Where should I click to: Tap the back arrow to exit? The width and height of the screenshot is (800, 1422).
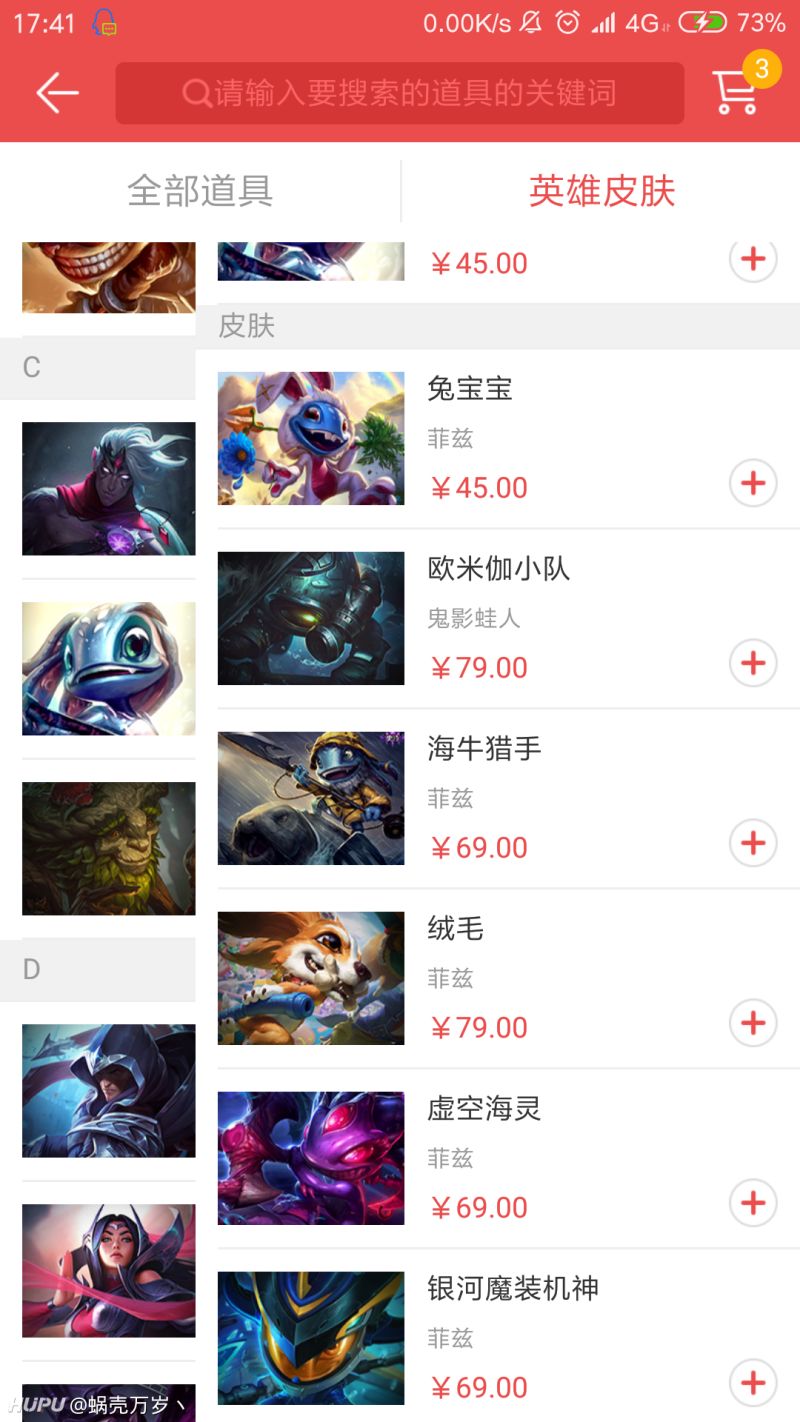tap(57, 91)
